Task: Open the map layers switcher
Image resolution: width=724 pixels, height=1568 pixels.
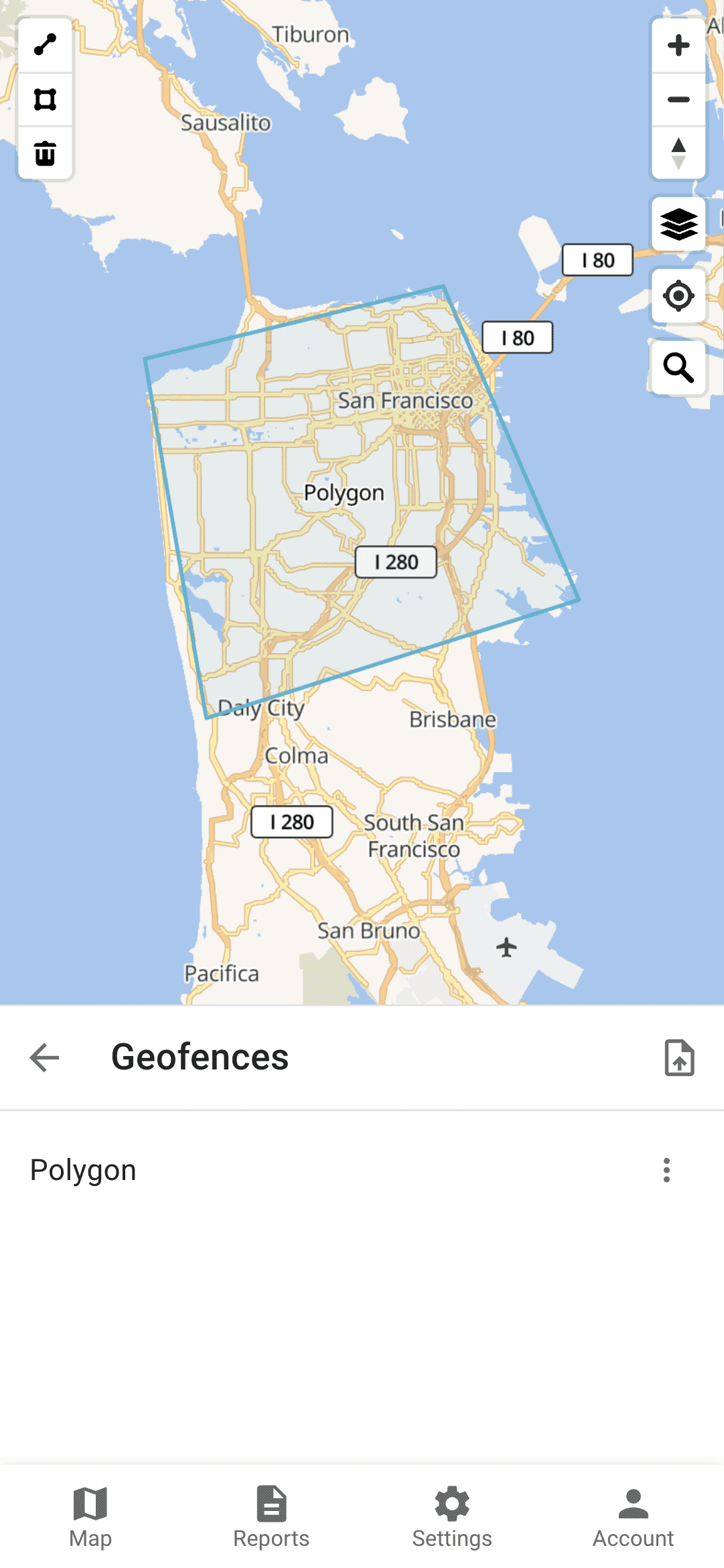Action: (678, 224)
